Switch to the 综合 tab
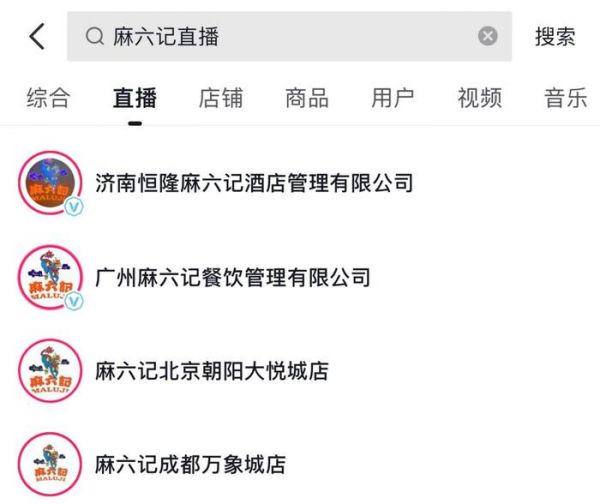The height and width of the screenshot is (504, 600). (48, 98)
